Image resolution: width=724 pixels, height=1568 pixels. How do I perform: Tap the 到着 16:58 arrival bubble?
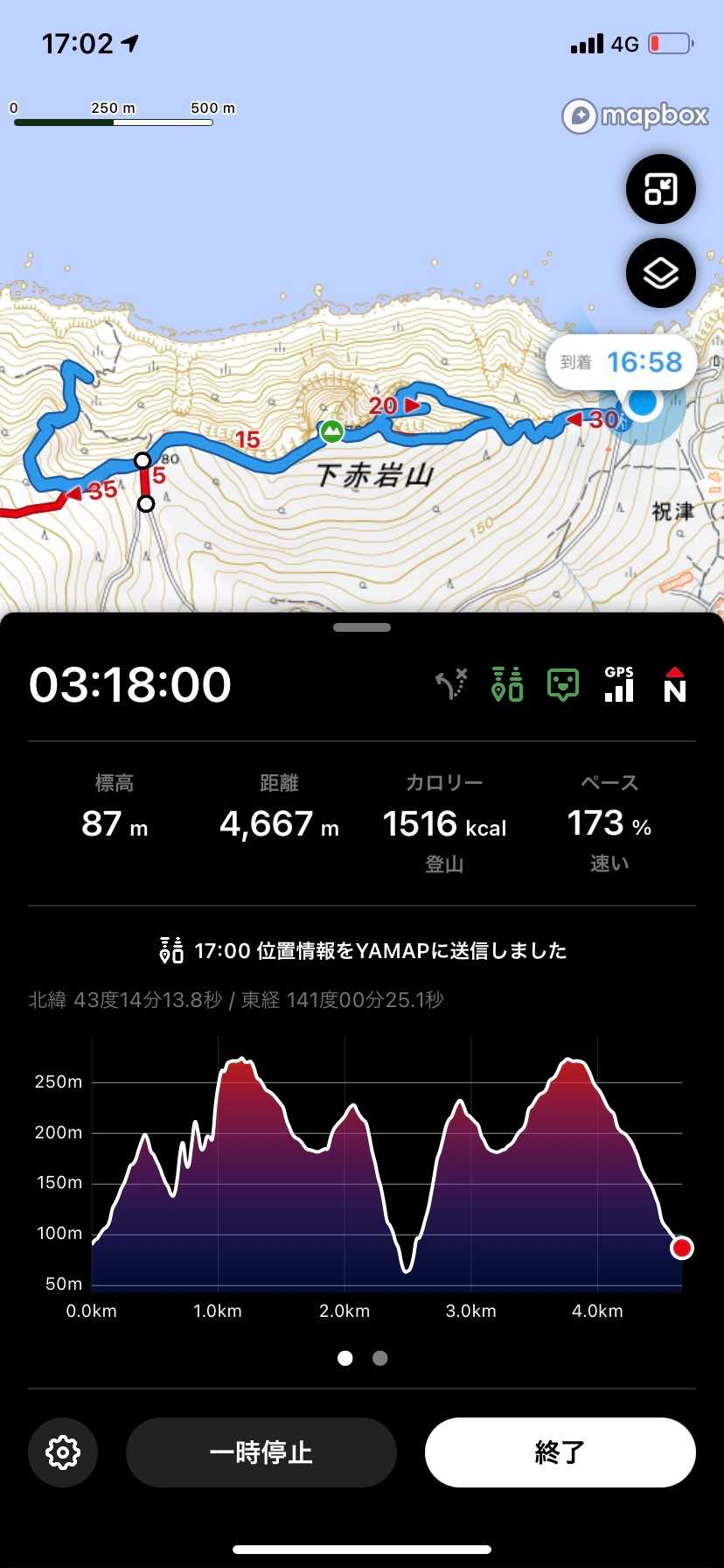point(621,361)
